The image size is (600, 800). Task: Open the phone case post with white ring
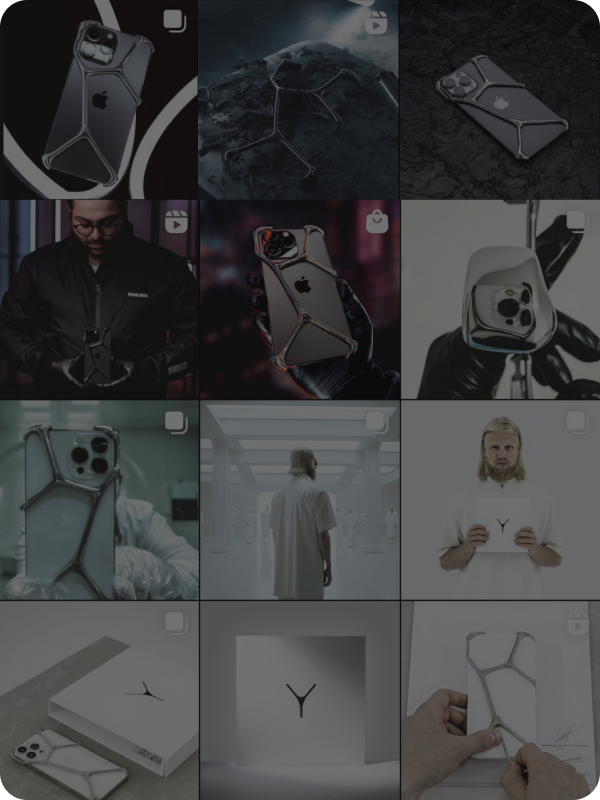pyautogui.click(x=98, y=100)
